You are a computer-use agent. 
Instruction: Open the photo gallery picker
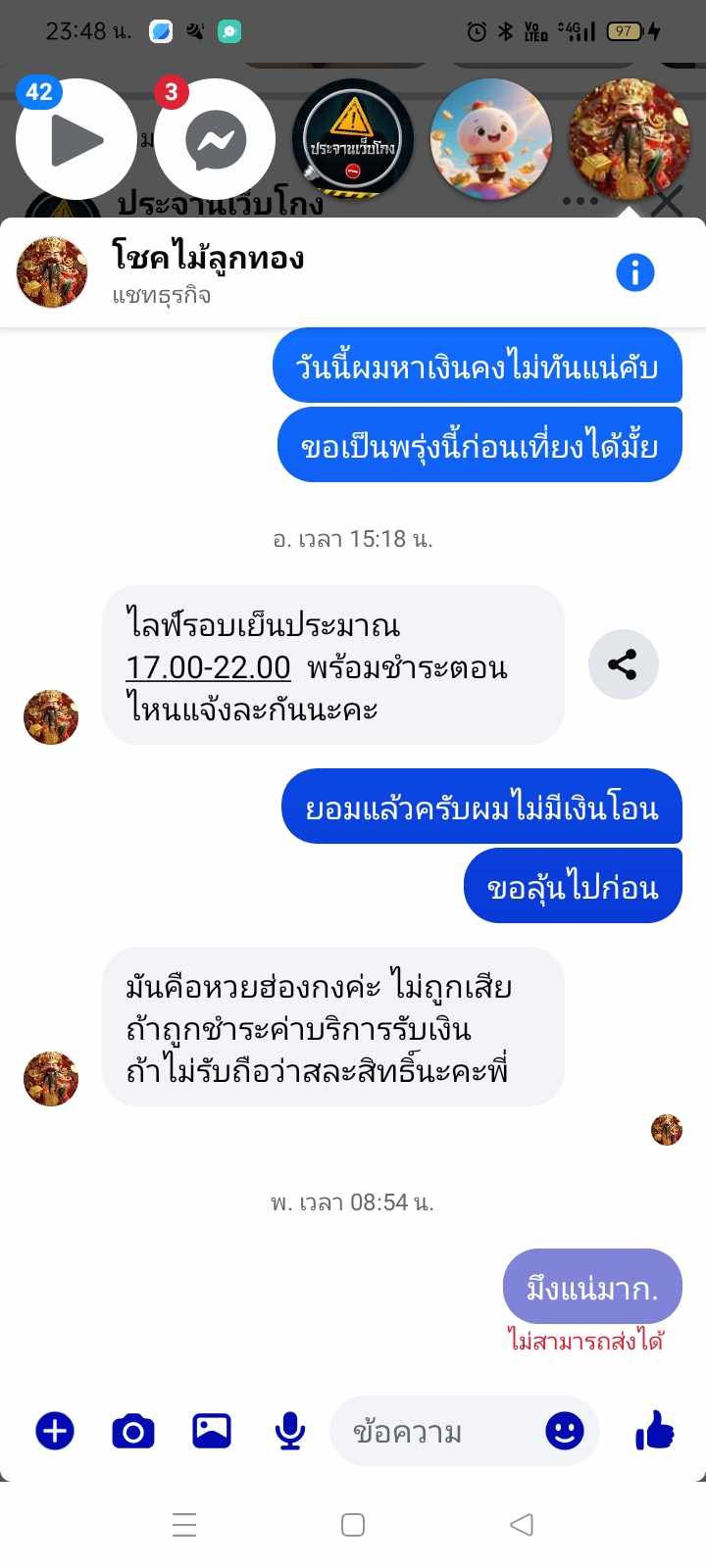click(x=212, y=1432)
